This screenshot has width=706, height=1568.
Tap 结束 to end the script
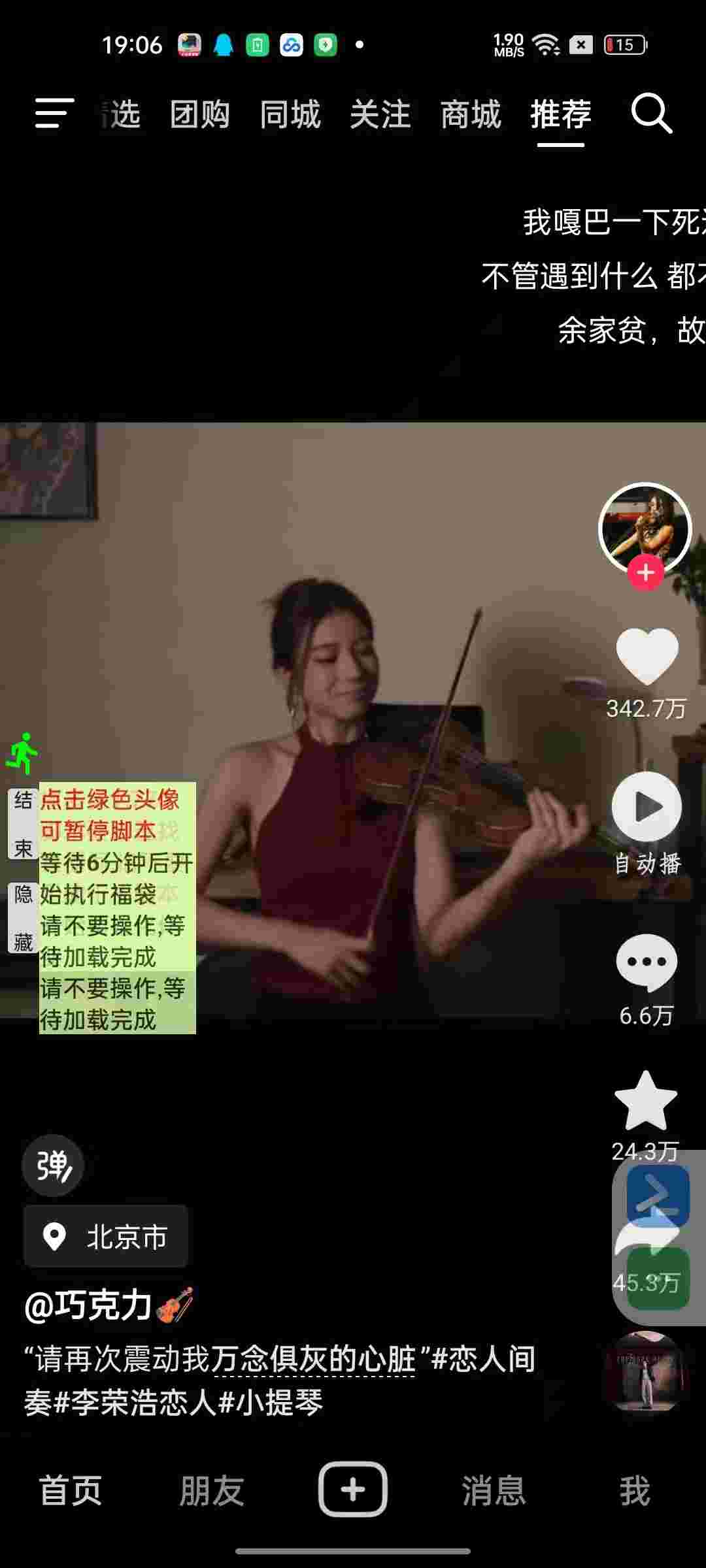coord(23,823)
